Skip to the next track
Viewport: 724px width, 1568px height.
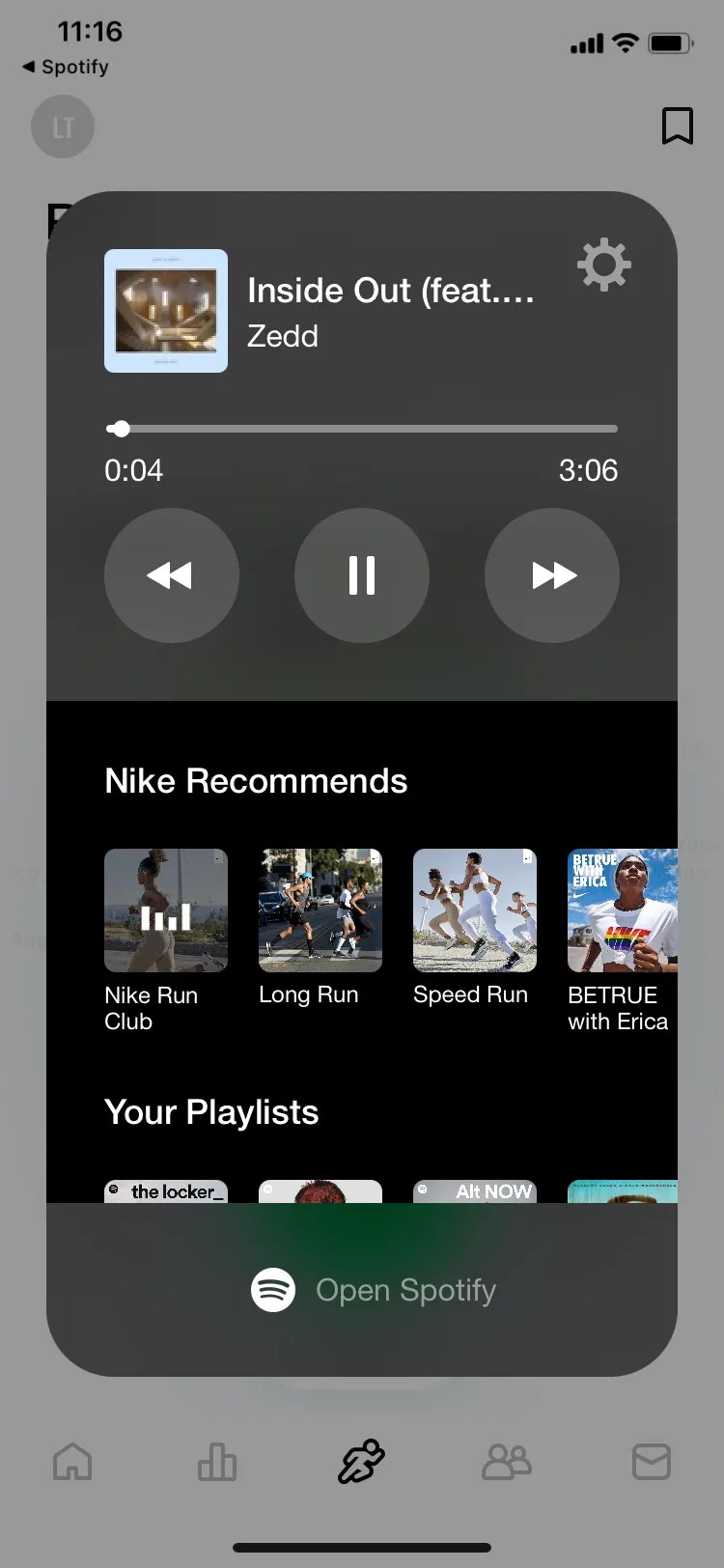551,574
